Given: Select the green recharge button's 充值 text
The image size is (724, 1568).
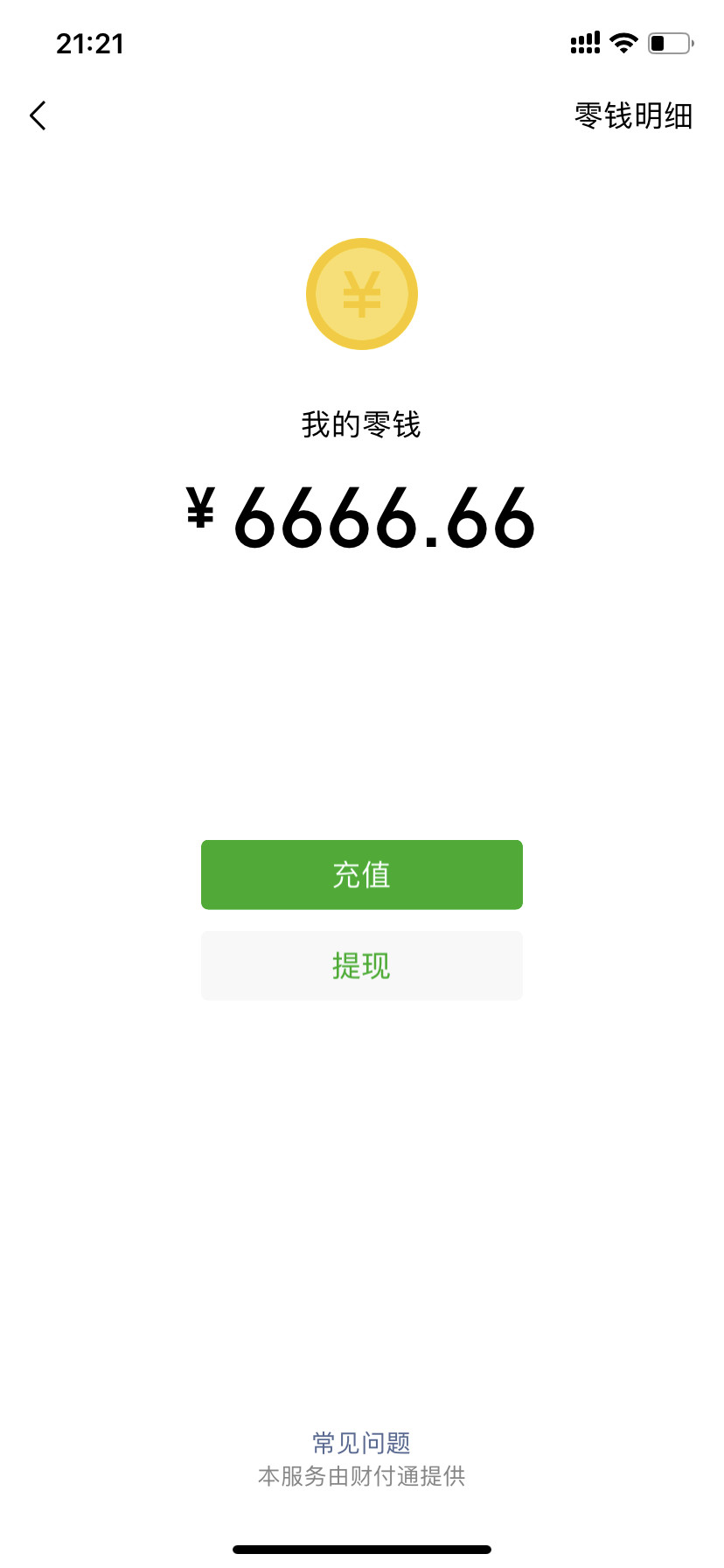Looking at the screenshot, I should click(361, 874).
